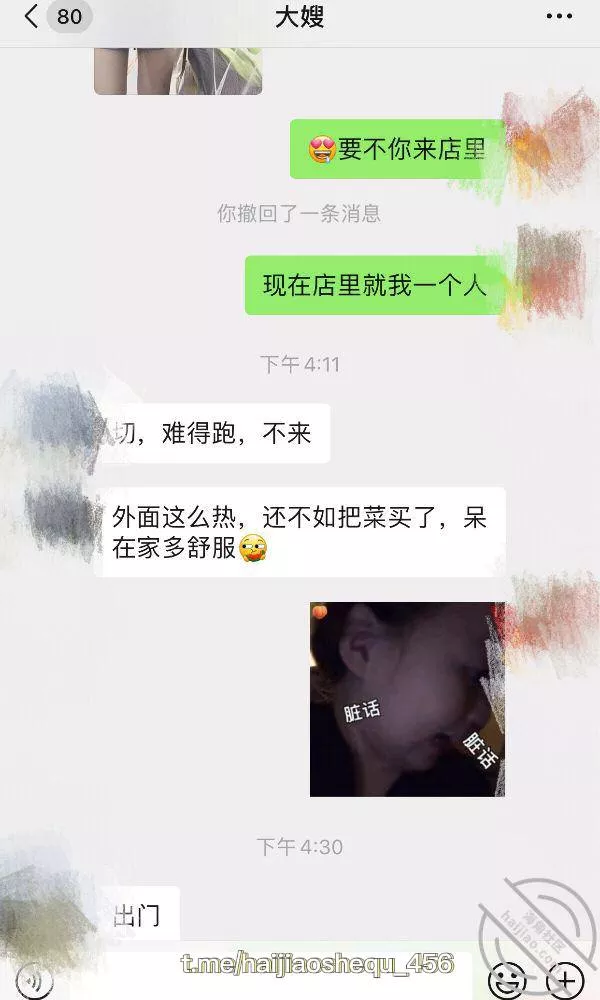This screenshot has height=1000, width=600.
Task: Go back to the chat list
Action: (32, 17)
